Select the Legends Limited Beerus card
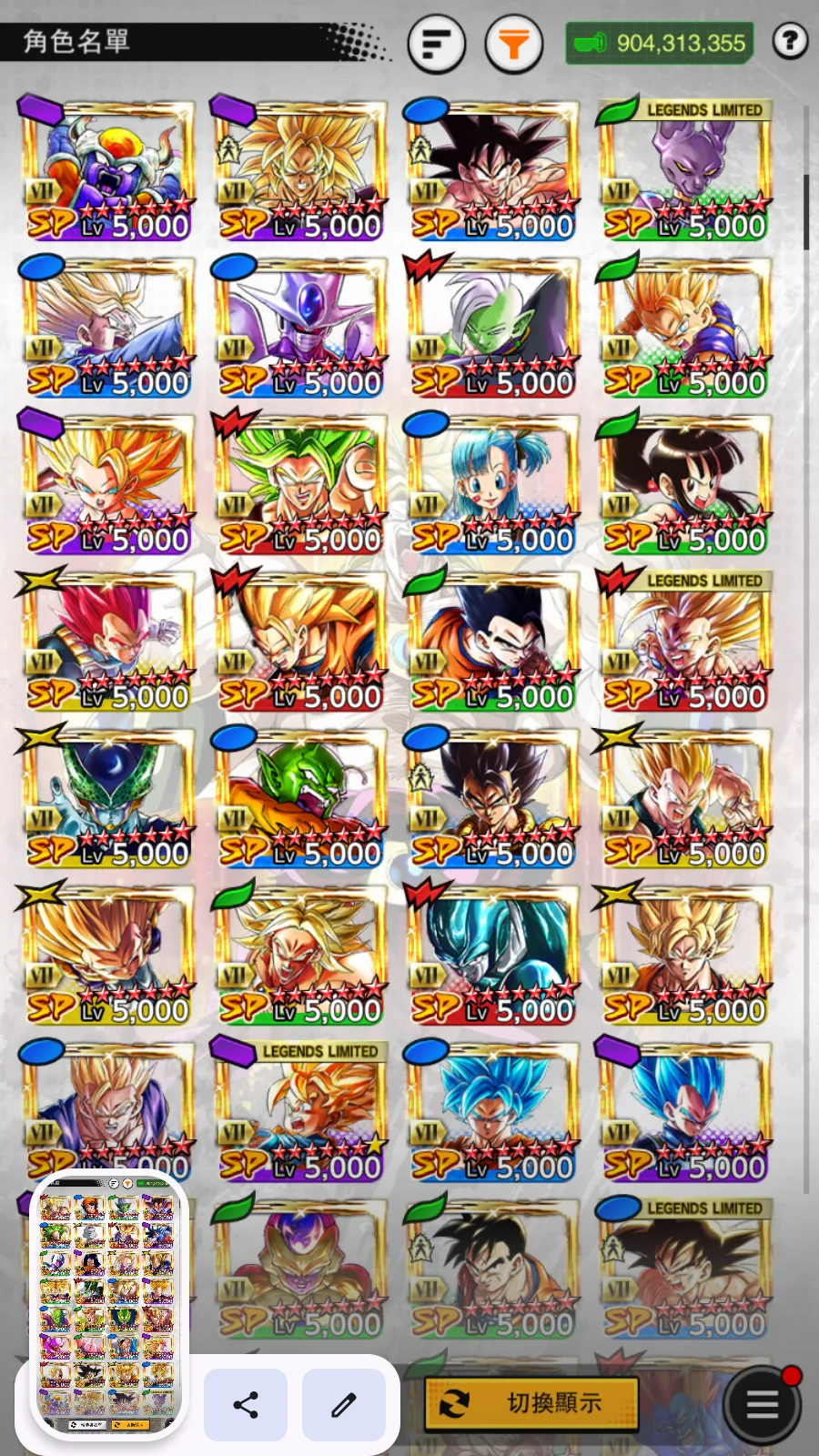Image resolution: width=819 pixels, height=1456 pixels. pyautogui.click(x=684, y=170)
